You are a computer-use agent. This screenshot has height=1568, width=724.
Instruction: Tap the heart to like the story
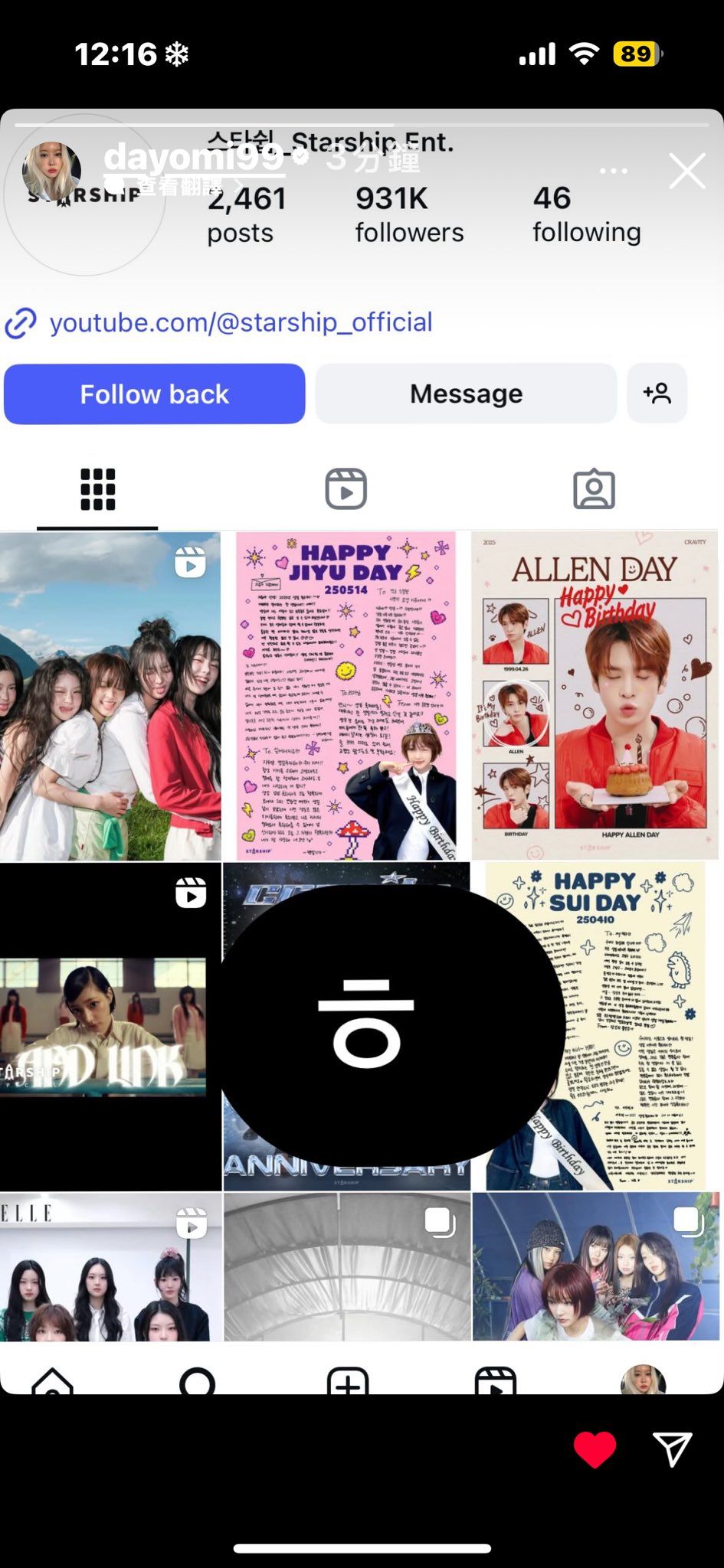coord(594,1449)
